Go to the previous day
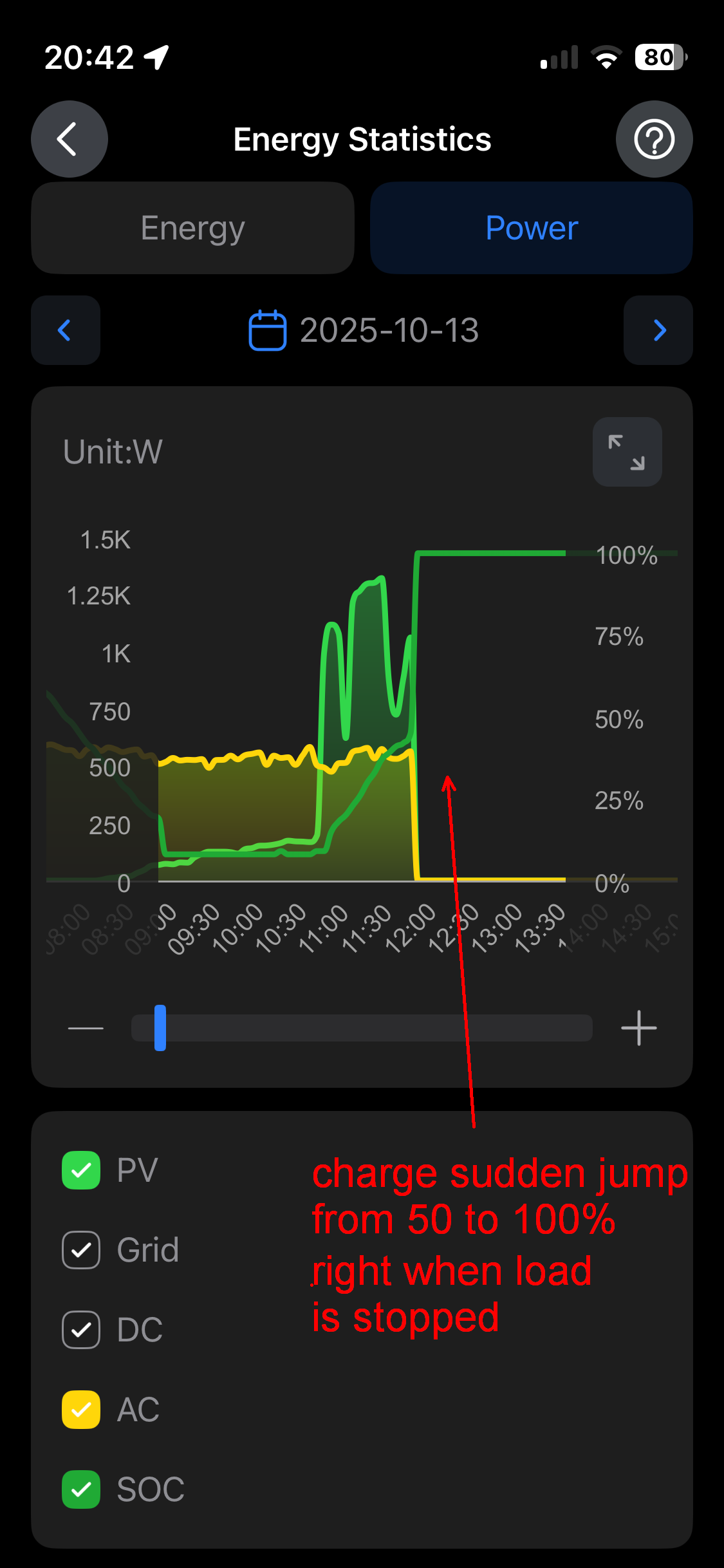The height and width of the screenshot is (1568, 724). click(65, 330)
